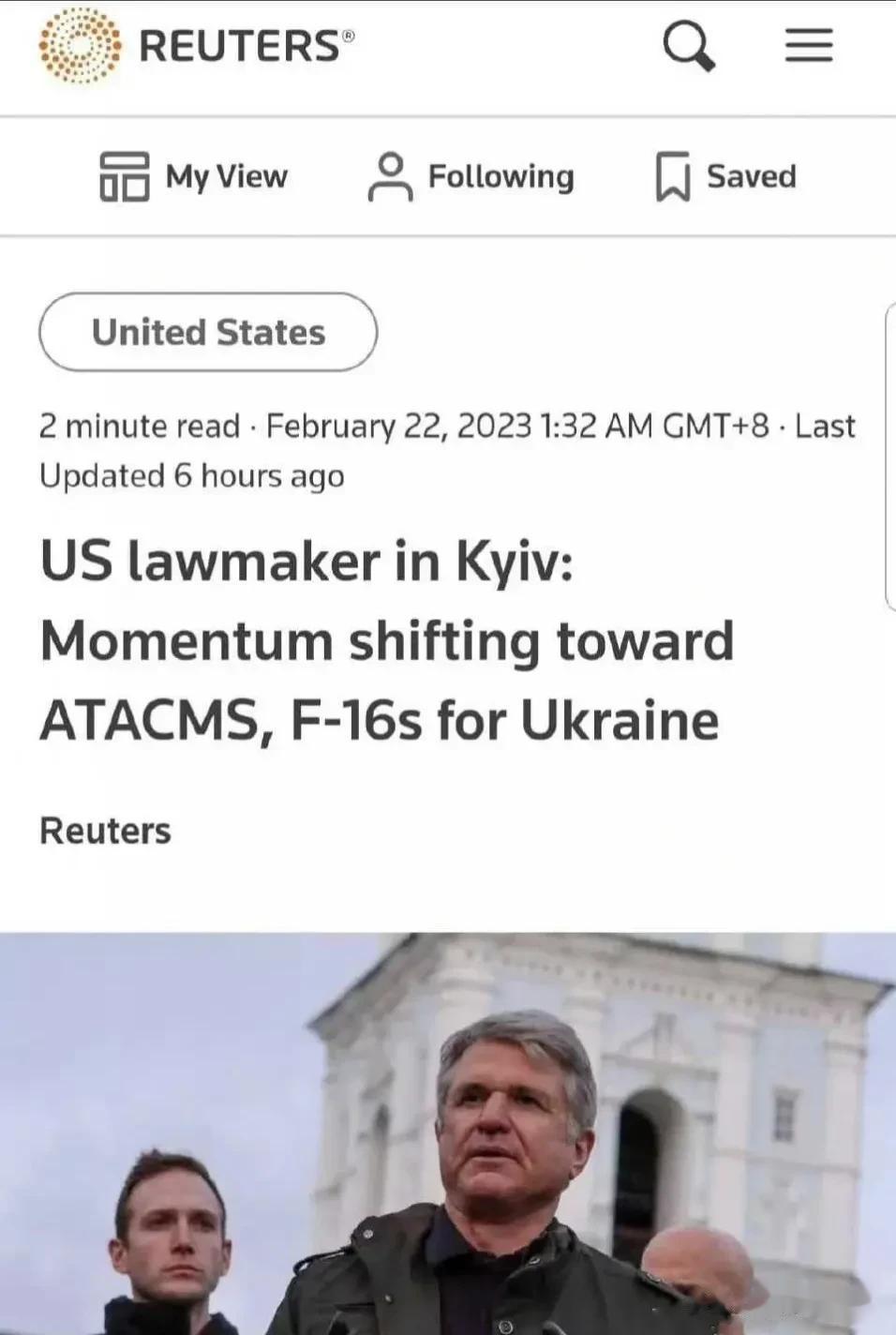Tap the magnifying glass to search
896x1335 pixels.
click(x=689, y=46)
